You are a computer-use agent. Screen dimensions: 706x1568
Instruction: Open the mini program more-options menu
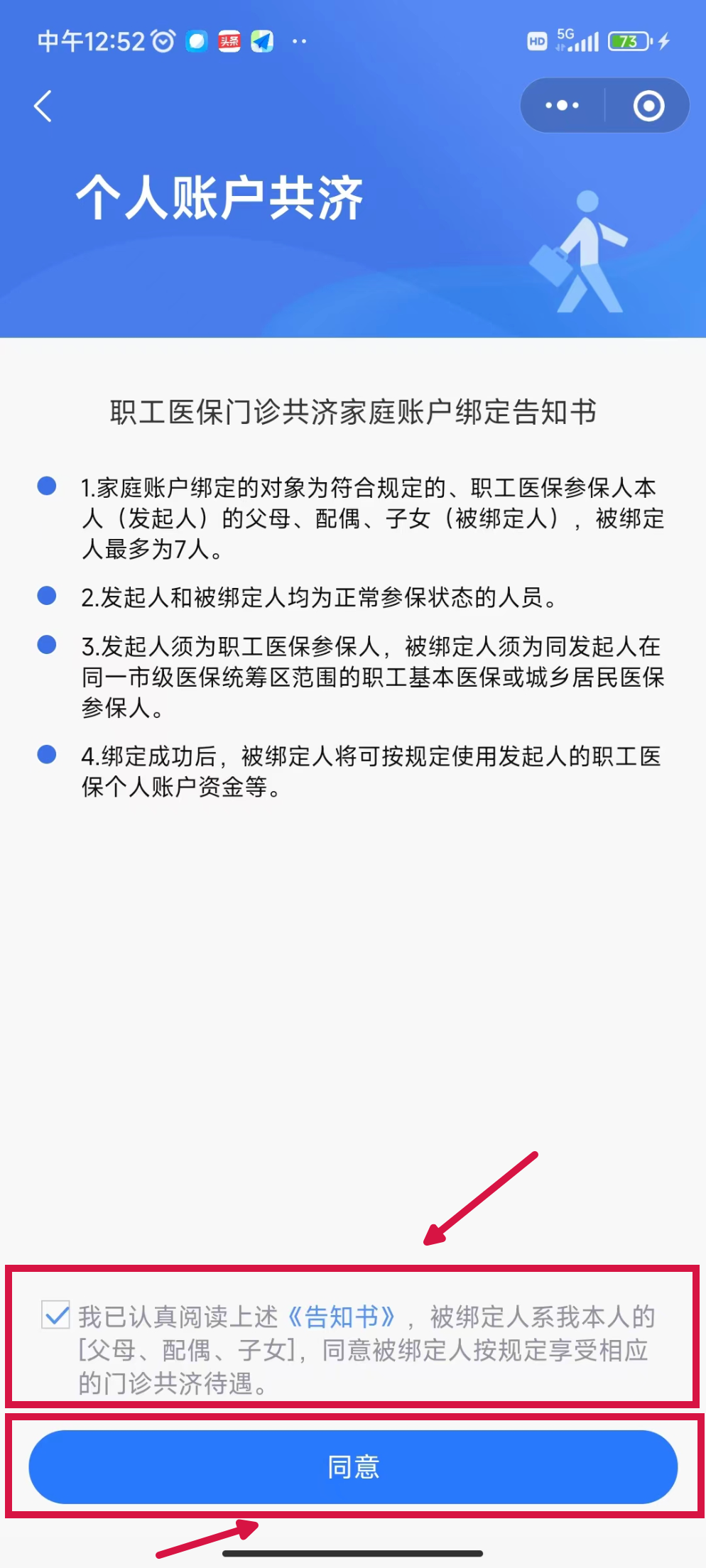point(562,106)
